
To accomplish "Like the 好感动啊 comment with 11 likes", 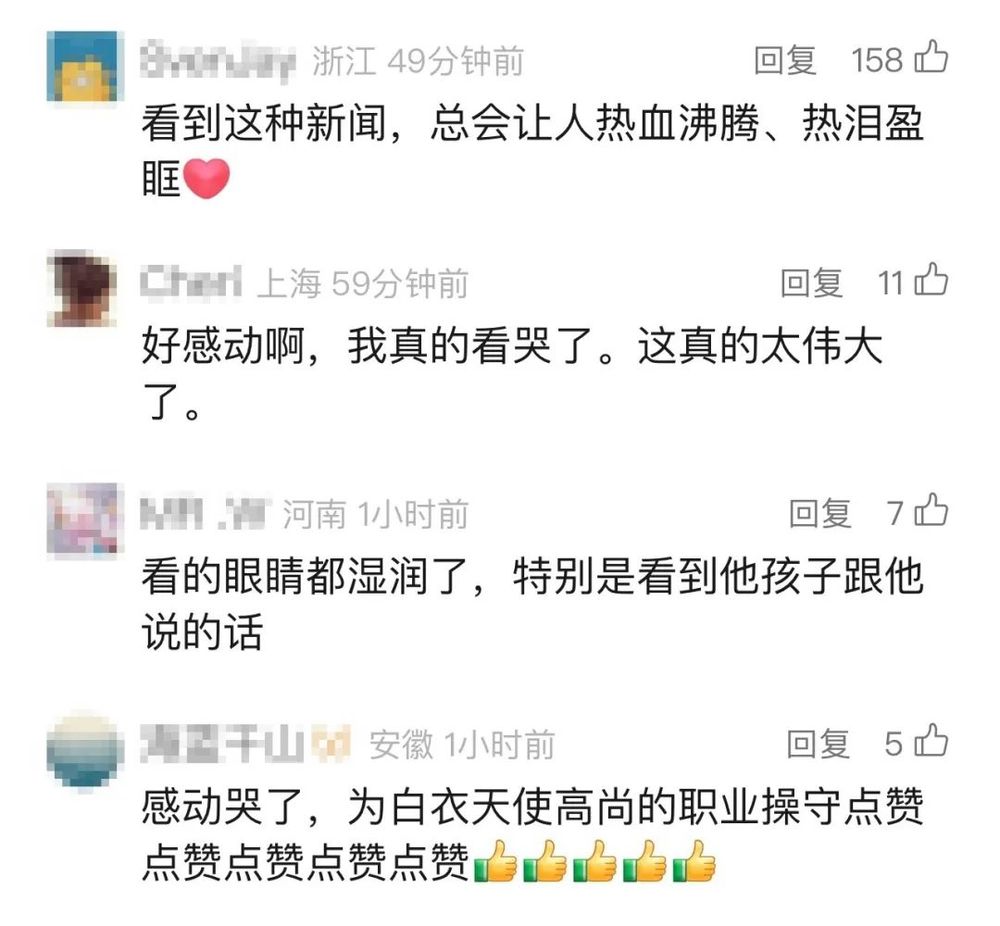I will pyautogui.click(x=930, y=281).
